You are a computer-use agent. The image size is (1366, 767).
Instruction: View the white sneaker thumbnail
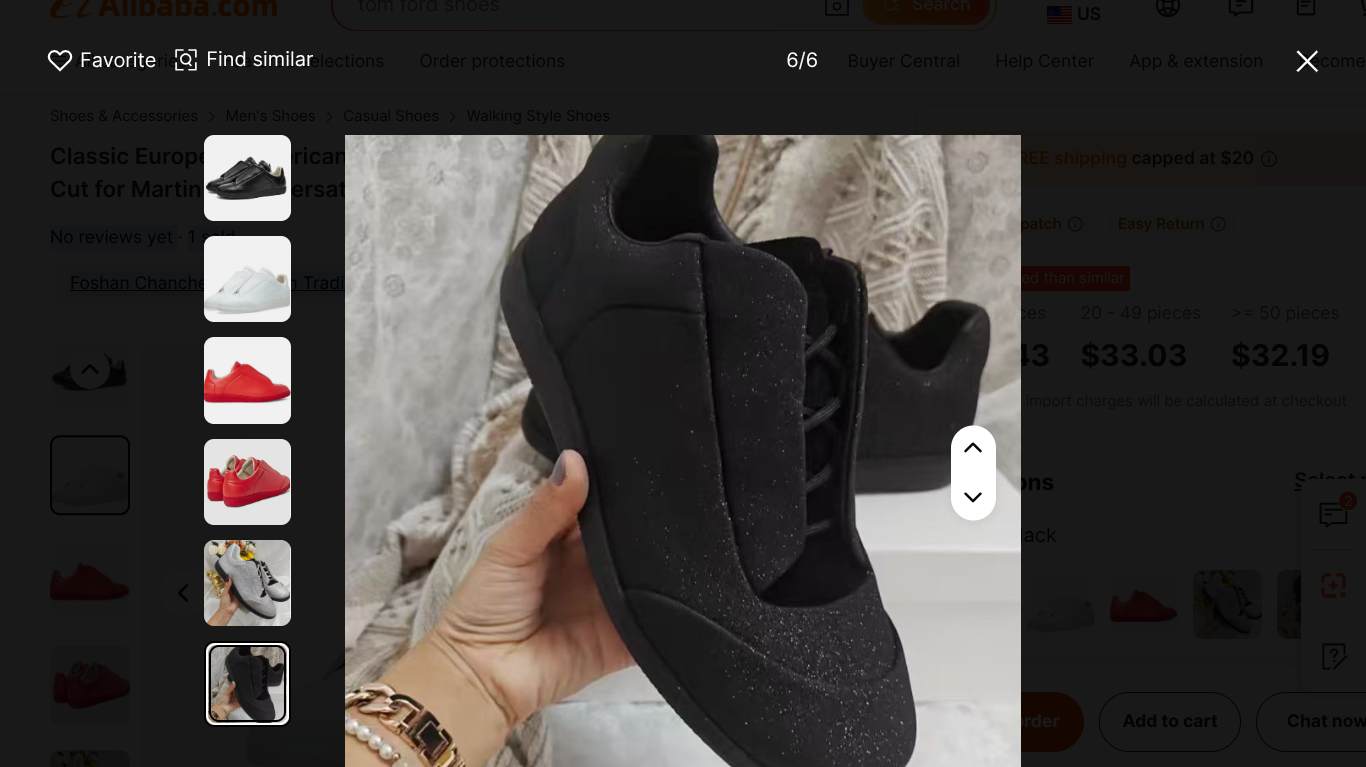tap(247, 279)
